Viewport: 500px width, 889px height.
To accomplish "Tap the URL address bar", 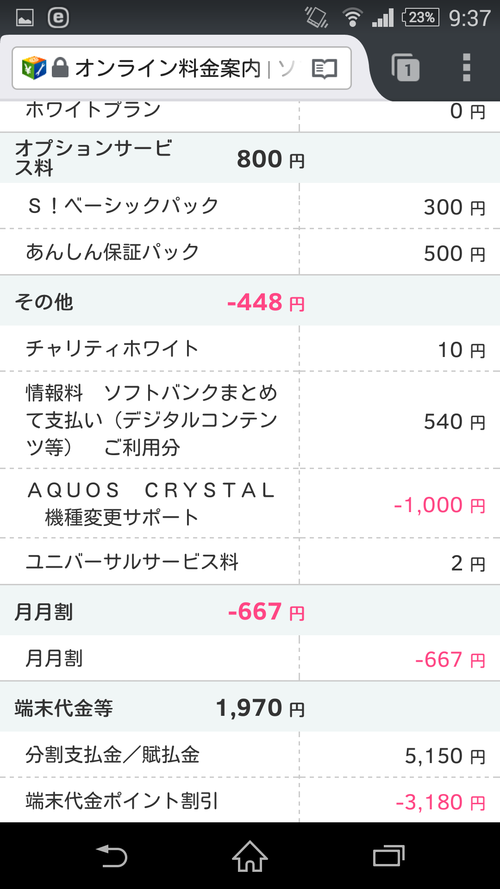I will (181, 69).
